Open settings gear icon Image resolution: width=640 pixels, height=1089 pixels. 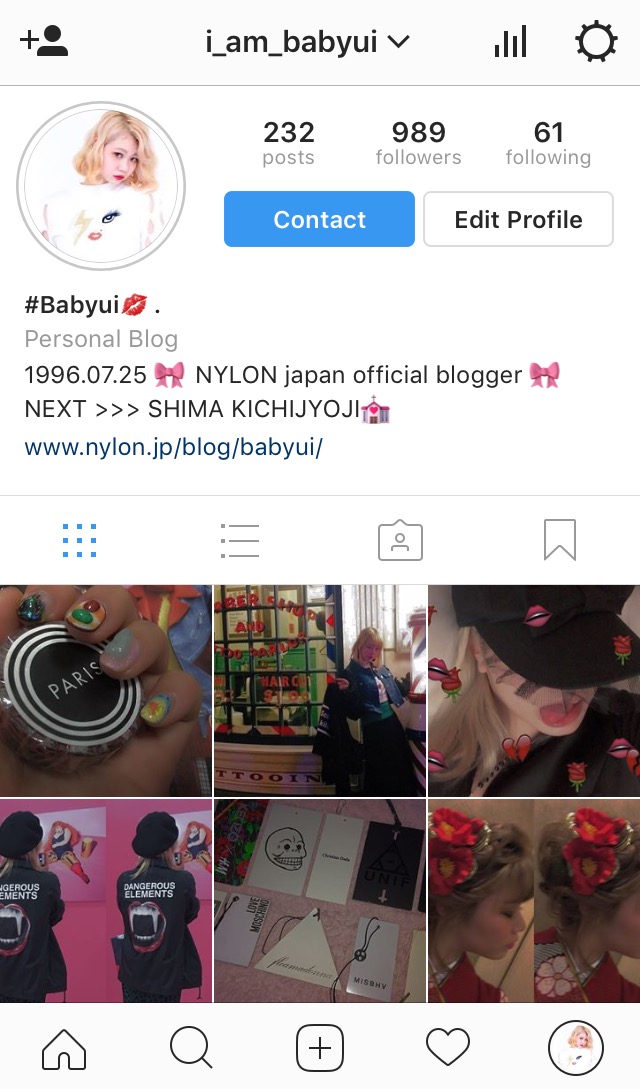pyautogui.click(x=596, y=42)
